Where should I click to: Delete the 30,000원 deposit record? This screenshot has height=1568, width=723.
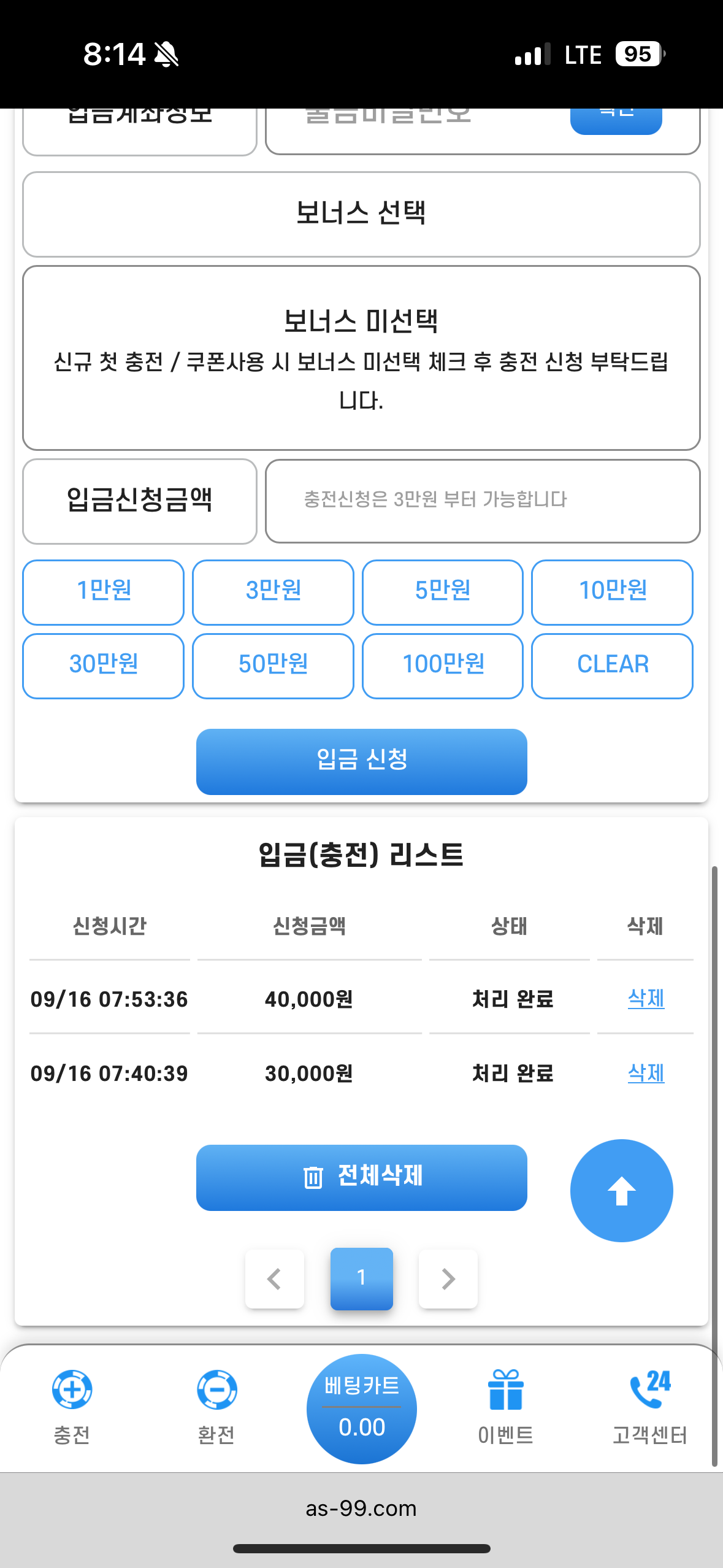(646, 1072)
